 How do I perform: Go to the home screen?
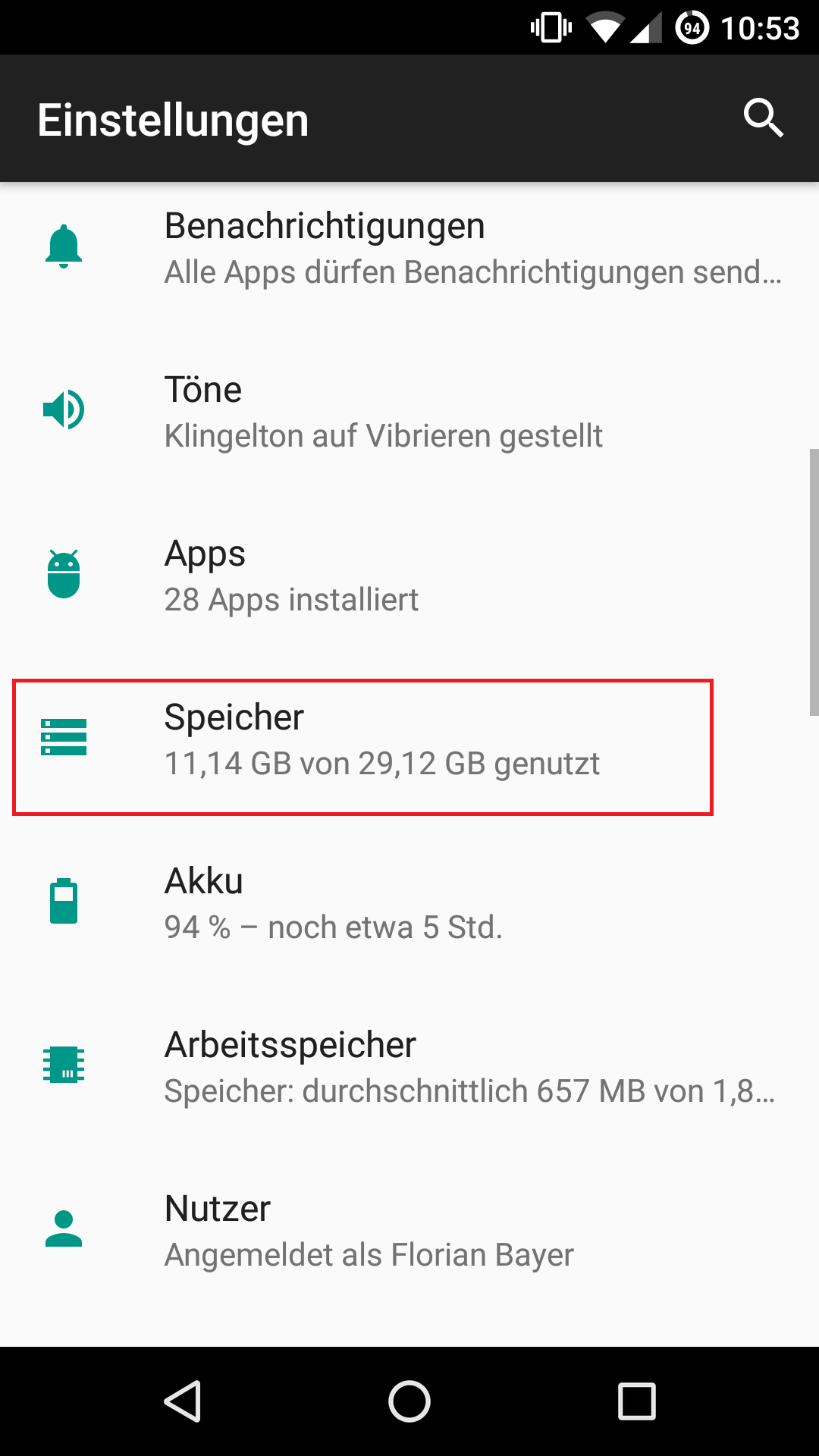click(409, 1401)
